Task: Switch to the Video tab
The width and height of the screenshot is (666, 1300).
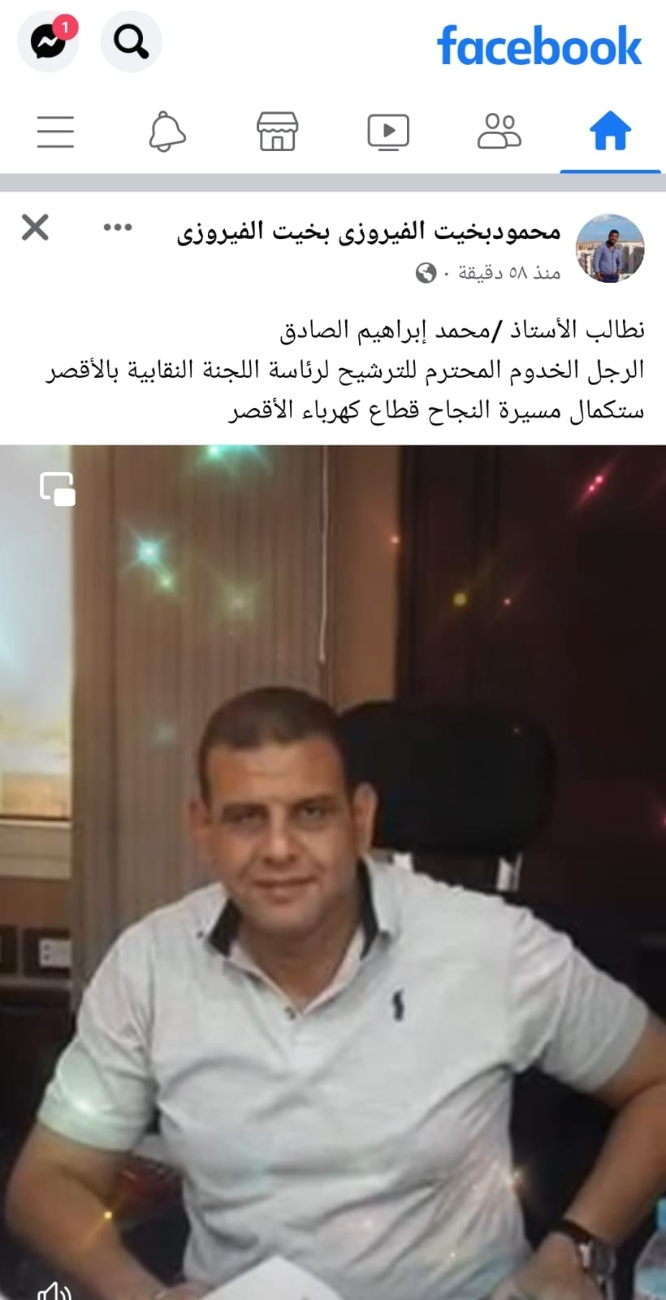Action: point(388,131)
